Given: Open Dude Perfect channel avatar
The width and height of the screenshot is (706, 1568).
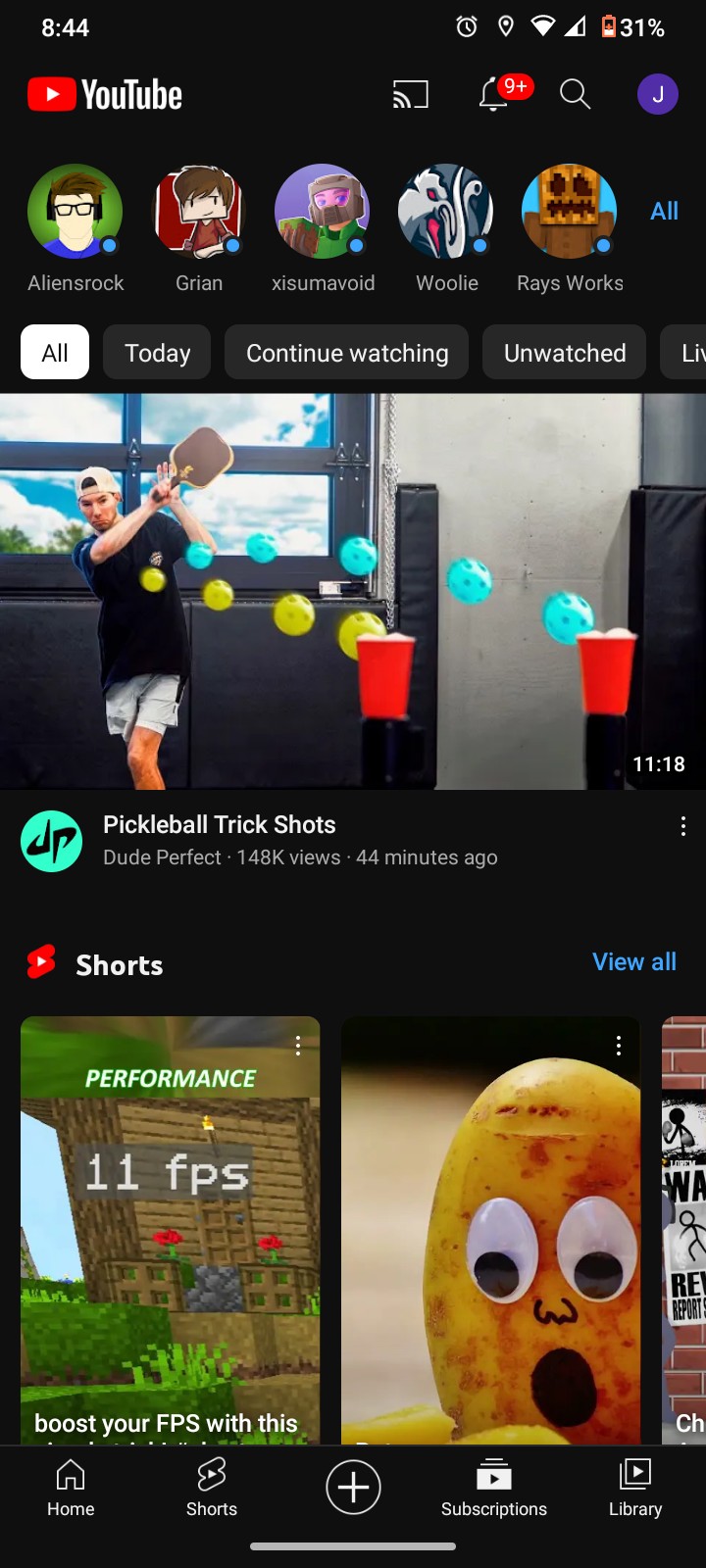Looking at the screenshot, I should pyautogui.click(x=51, y=841).
